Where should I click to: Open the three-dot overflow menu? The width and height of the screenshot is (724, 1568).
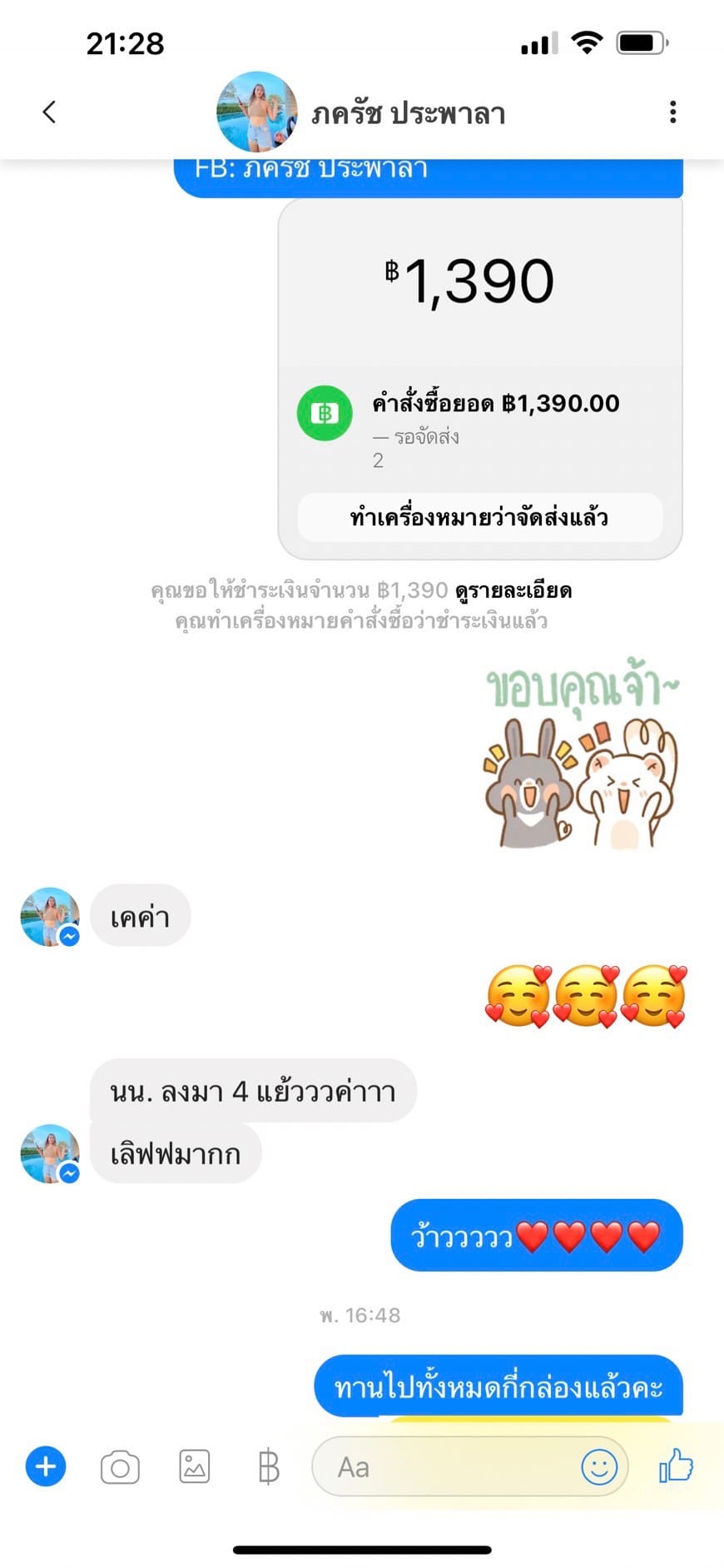point(672,112)
